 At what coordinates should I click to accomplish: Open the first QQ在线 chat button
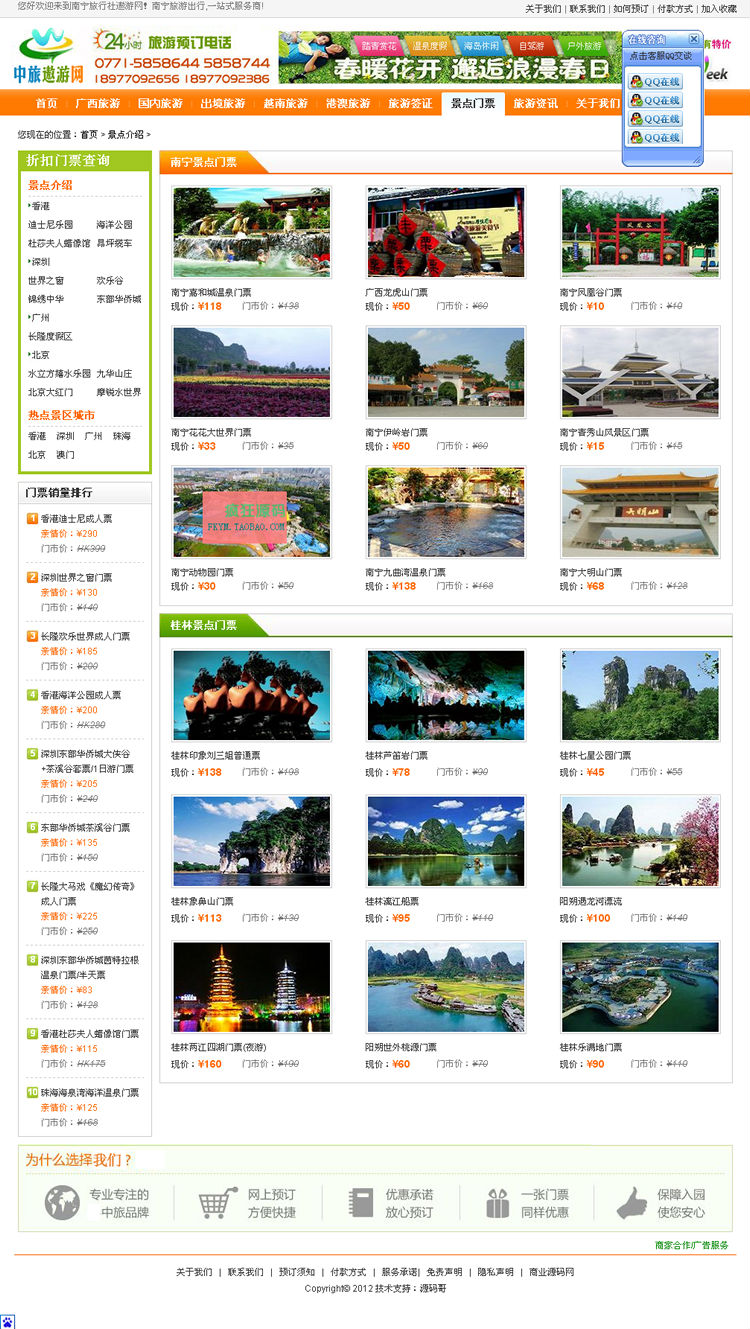click(655, 82)
